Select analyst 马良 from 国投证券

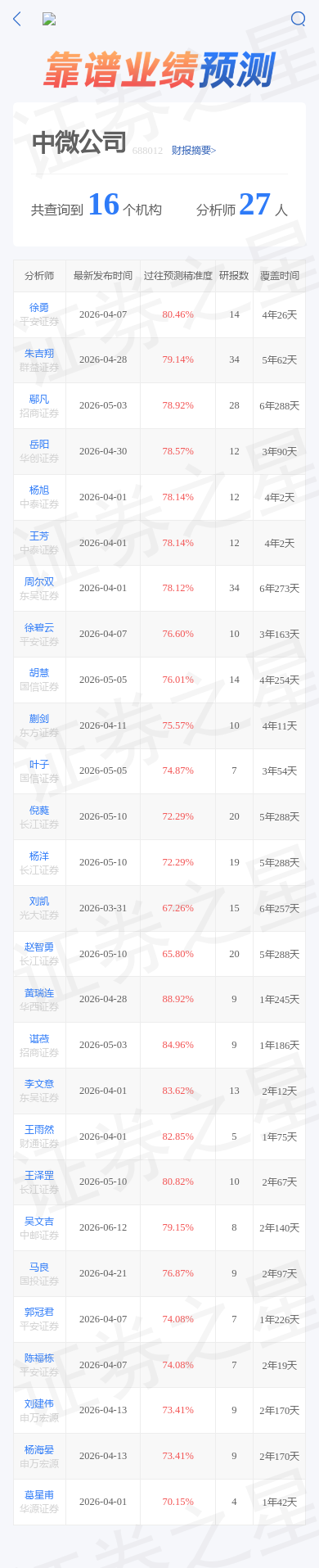[x=39, y=1268]
